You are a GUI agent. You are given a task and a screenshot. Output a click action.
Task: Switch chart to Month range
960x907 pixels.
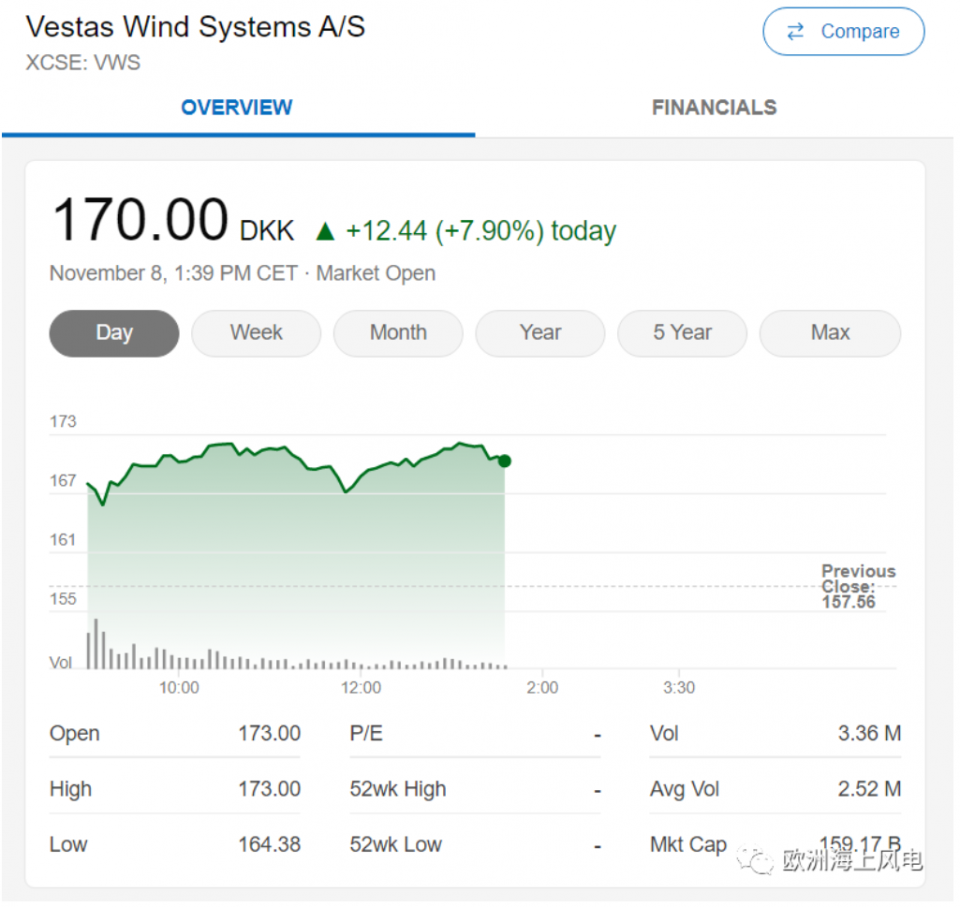coord(398,333)
